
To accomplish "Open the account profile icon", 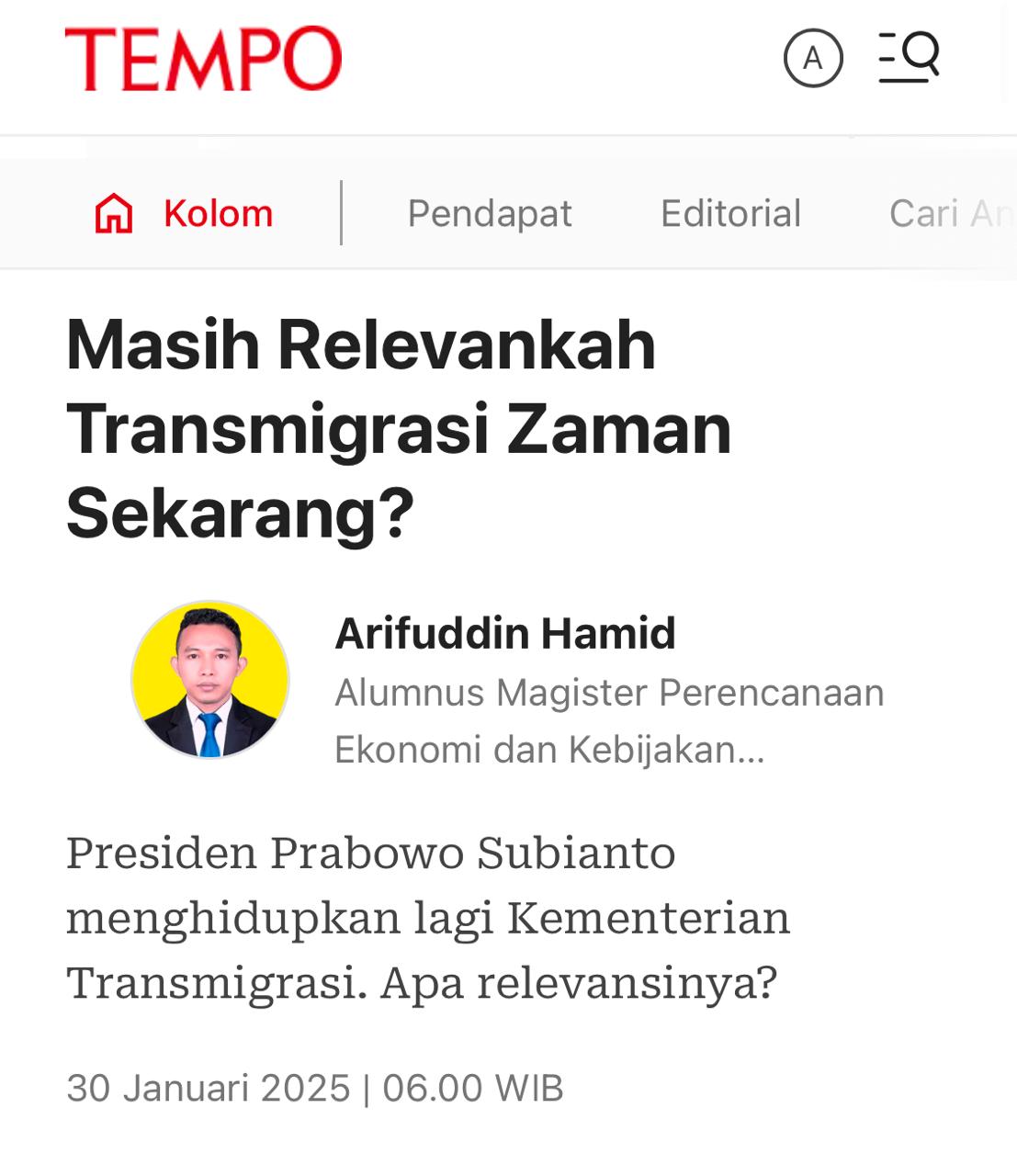I will pos(812,58).
